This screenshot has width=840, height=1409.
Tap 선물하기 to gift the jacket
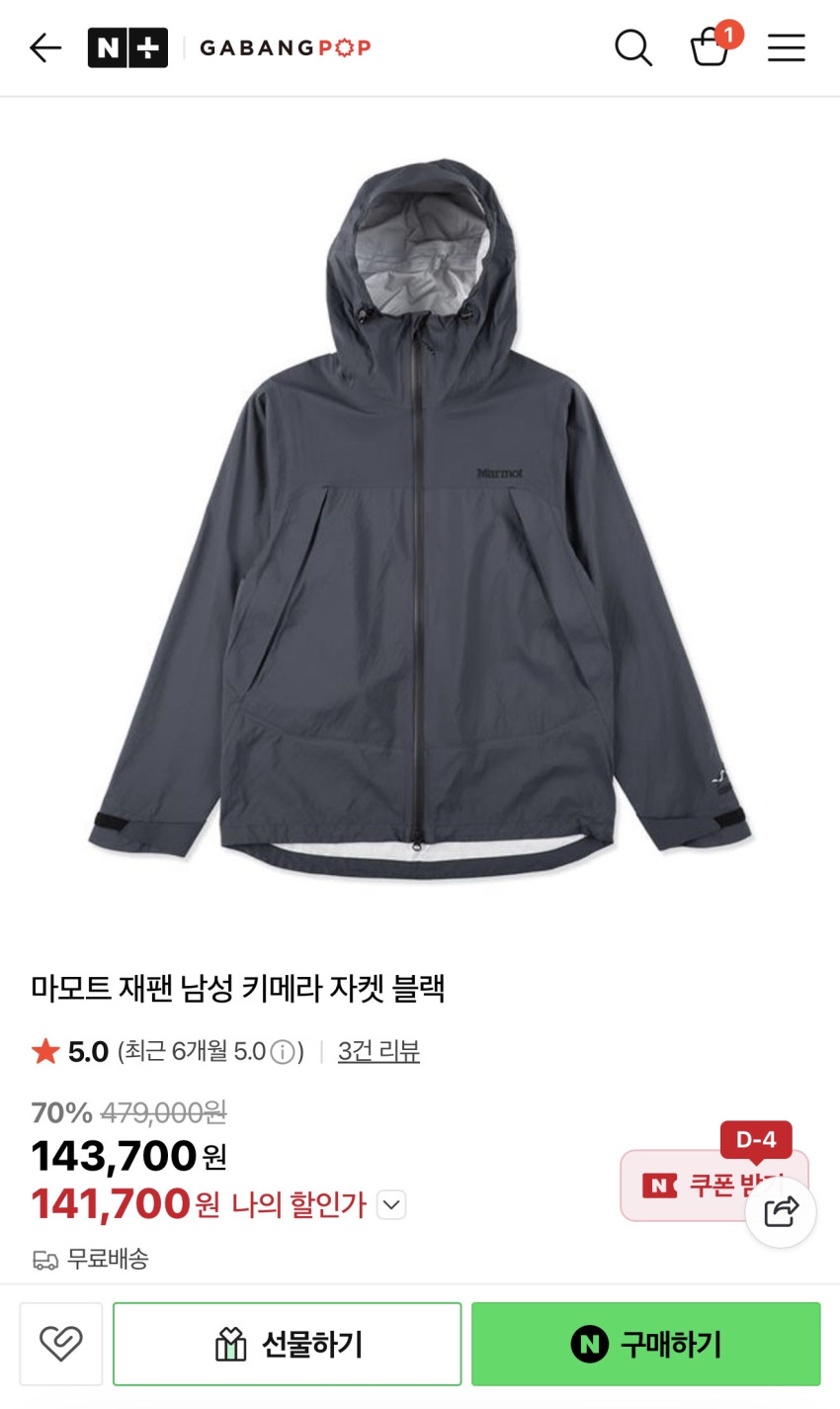tap(287, 1344)
